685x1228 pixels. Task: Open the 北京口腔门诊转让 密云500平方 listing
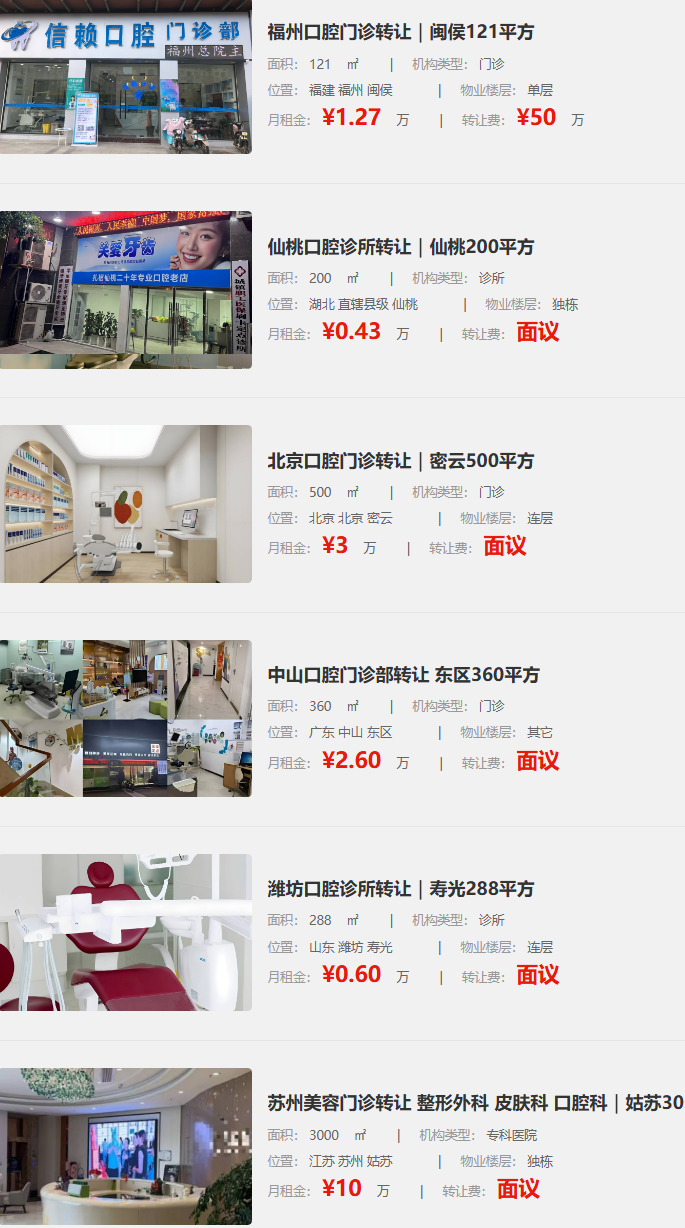click(401, 461)
